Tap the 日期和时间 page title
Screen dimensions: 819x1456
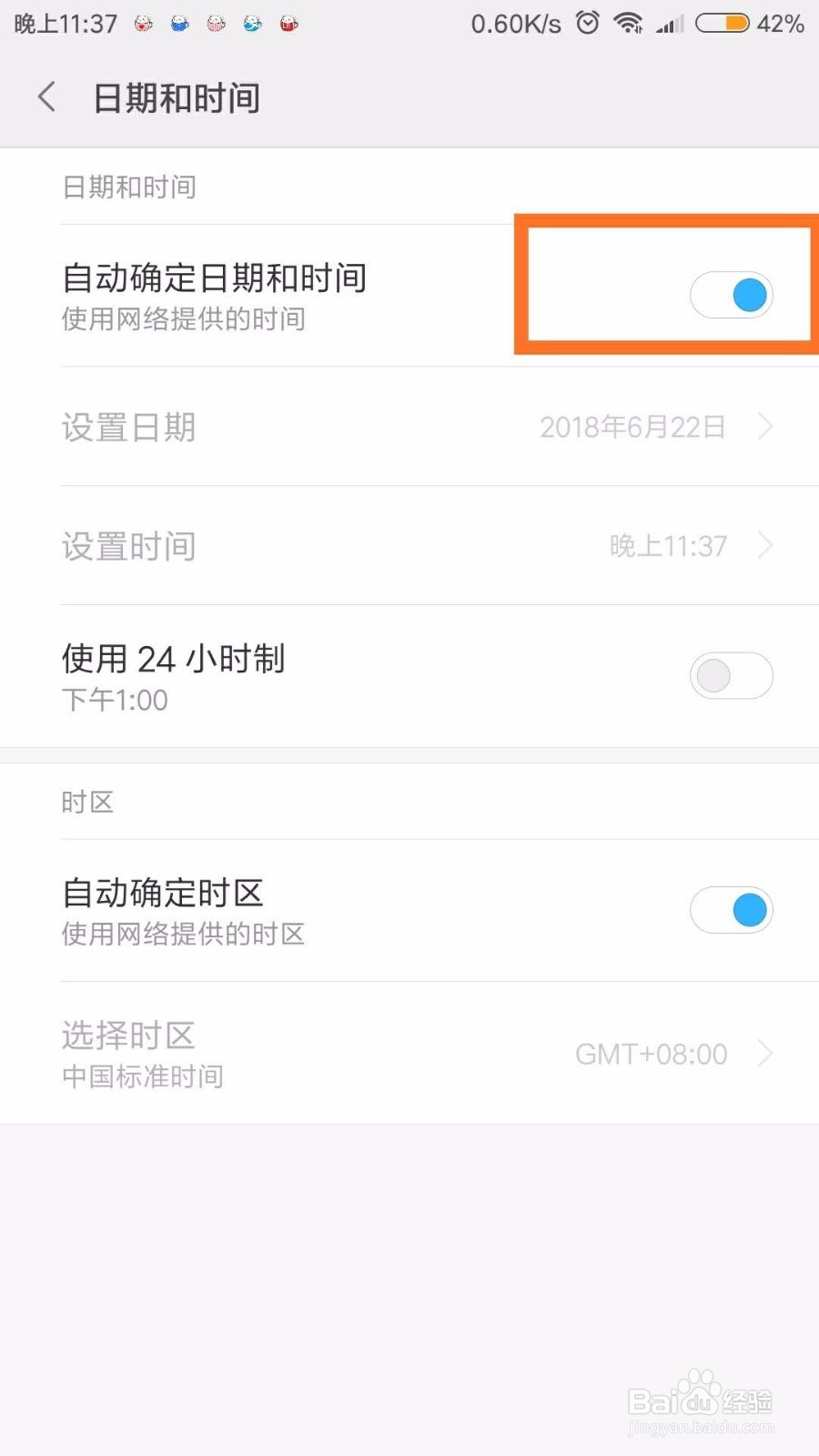178,97
